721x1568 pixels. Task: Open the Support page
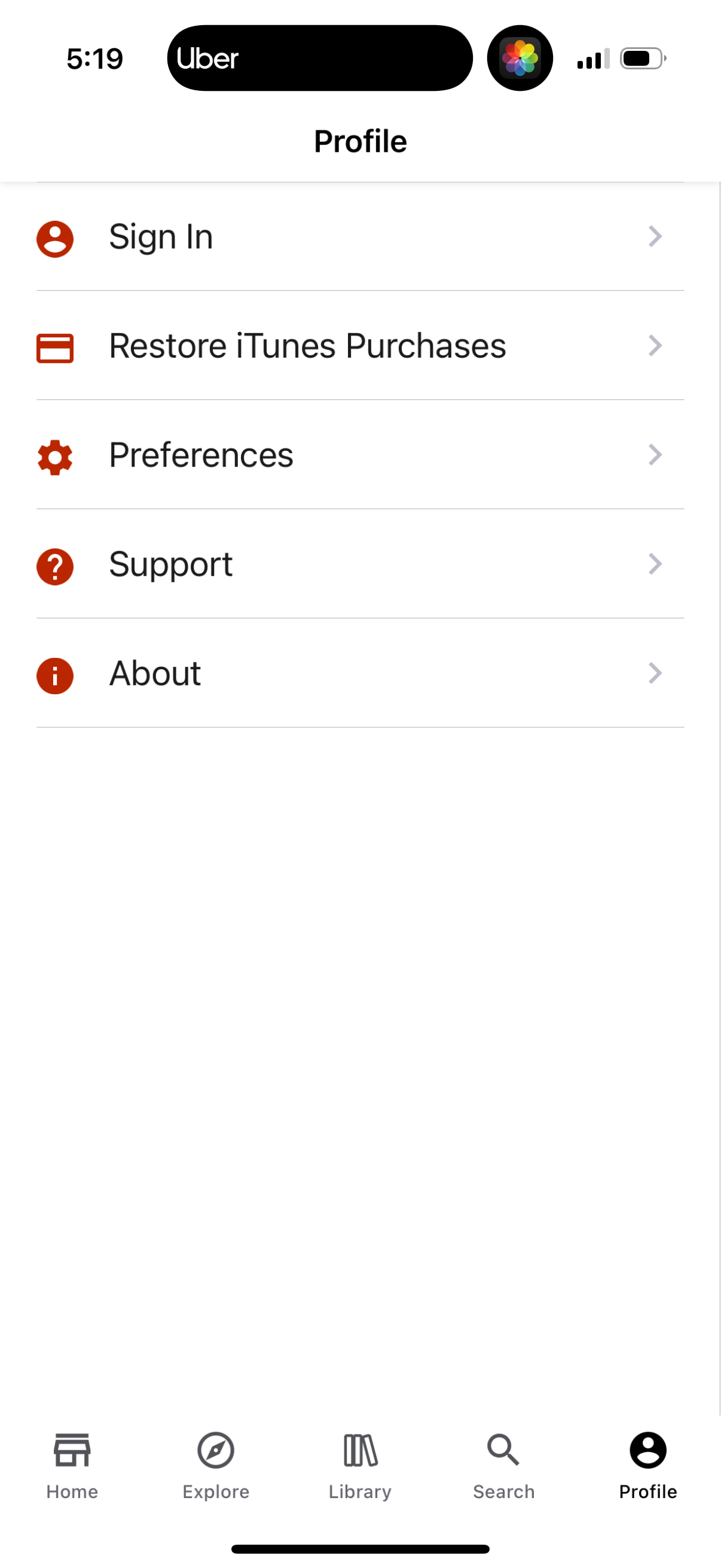coord(360,565)
